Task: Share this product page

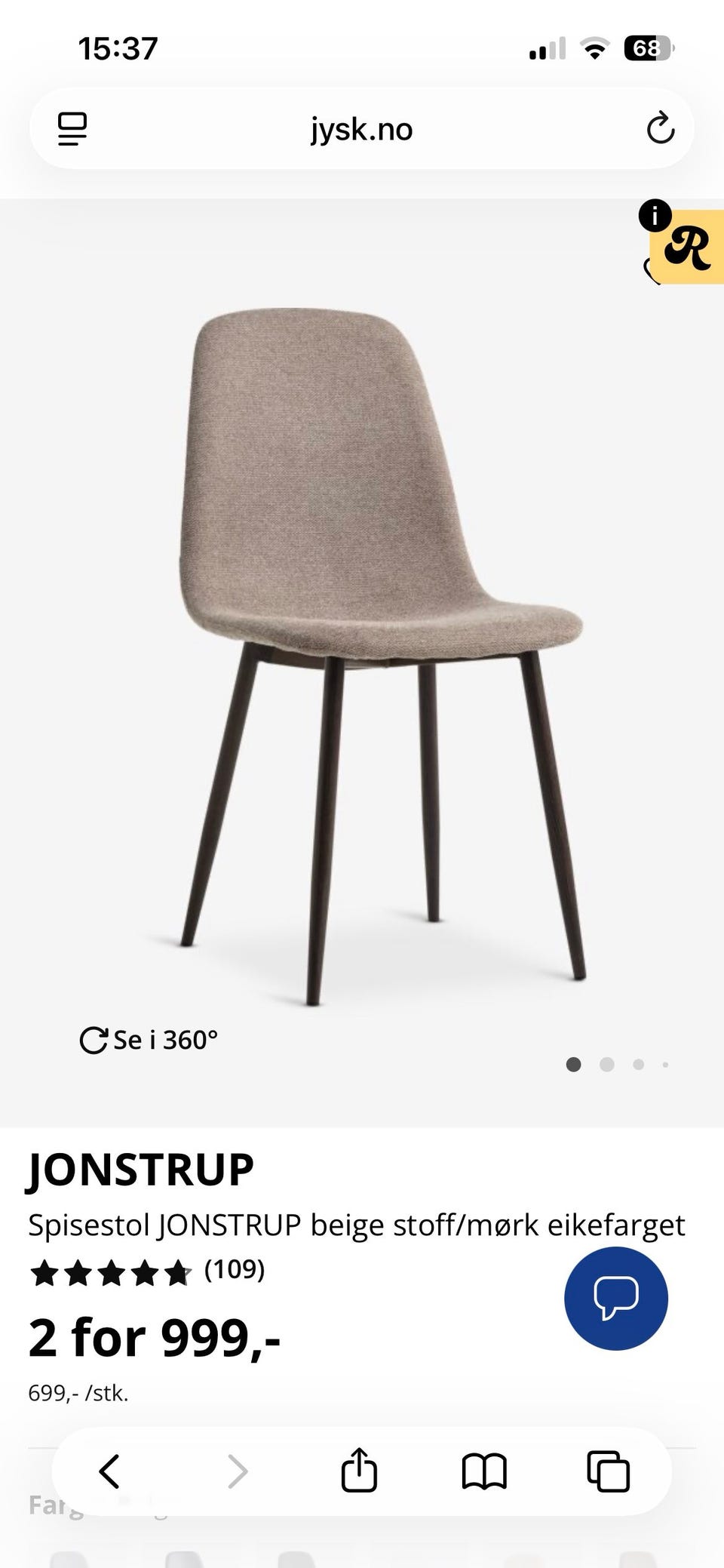Action: point(359,1470)
